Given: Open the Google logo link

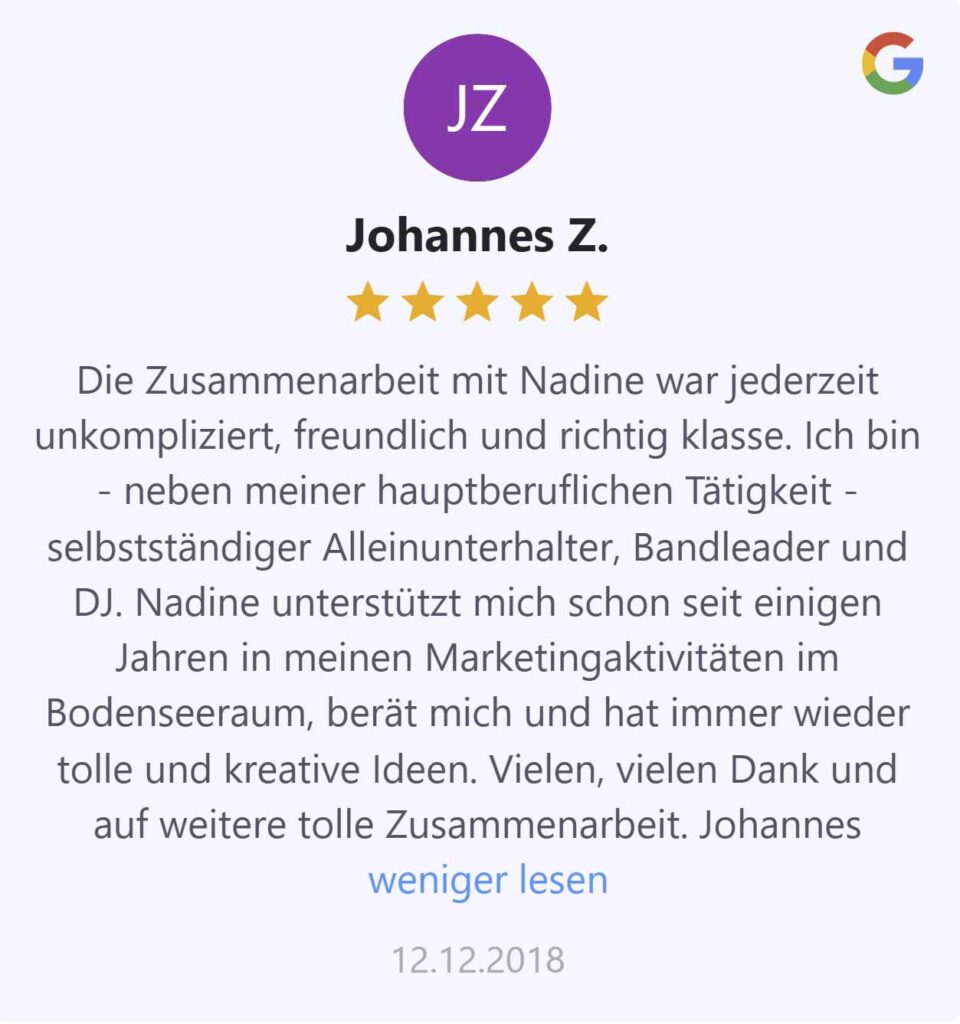Looking at the screenshot, I should coord(892,63).
